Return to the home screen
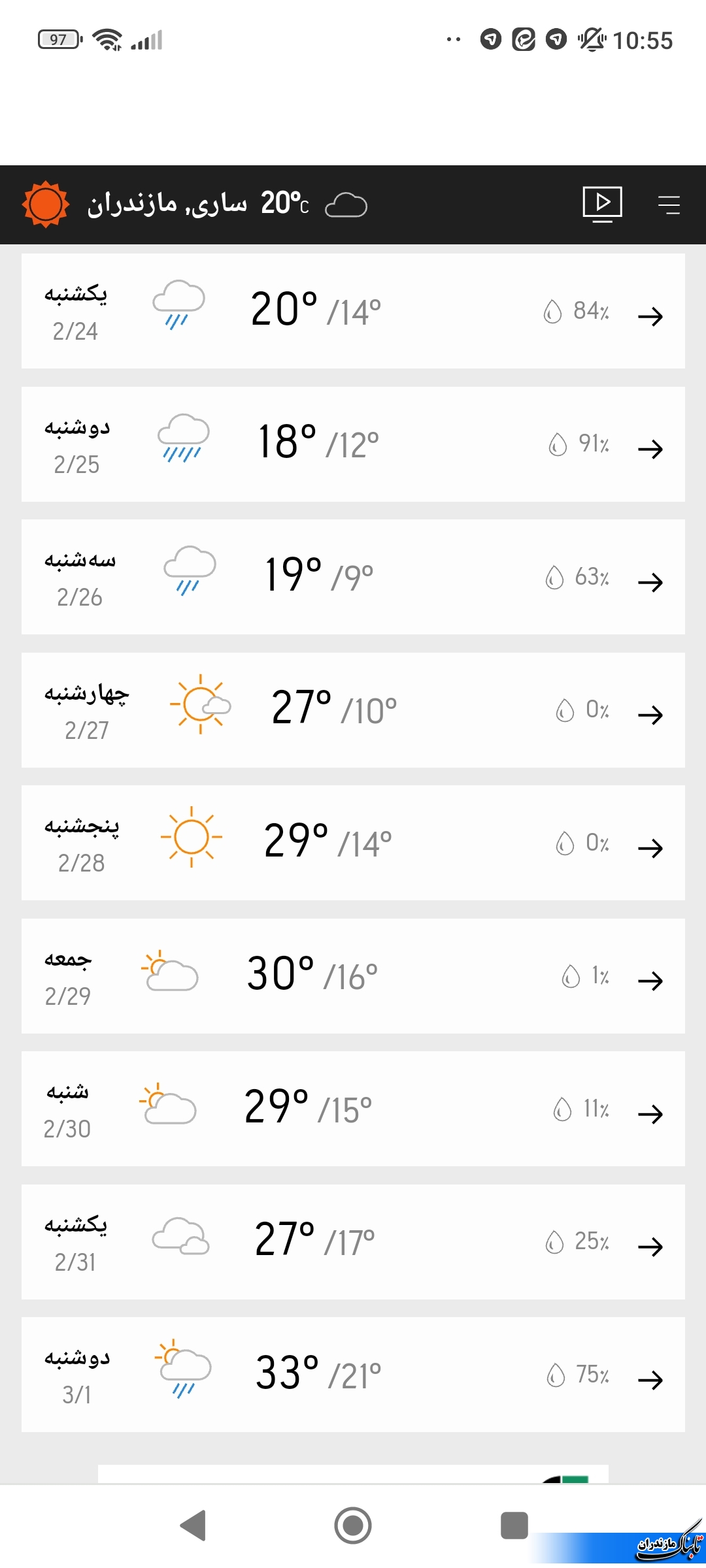Viewport: 706px width, 1568px height. [353, 1526]
